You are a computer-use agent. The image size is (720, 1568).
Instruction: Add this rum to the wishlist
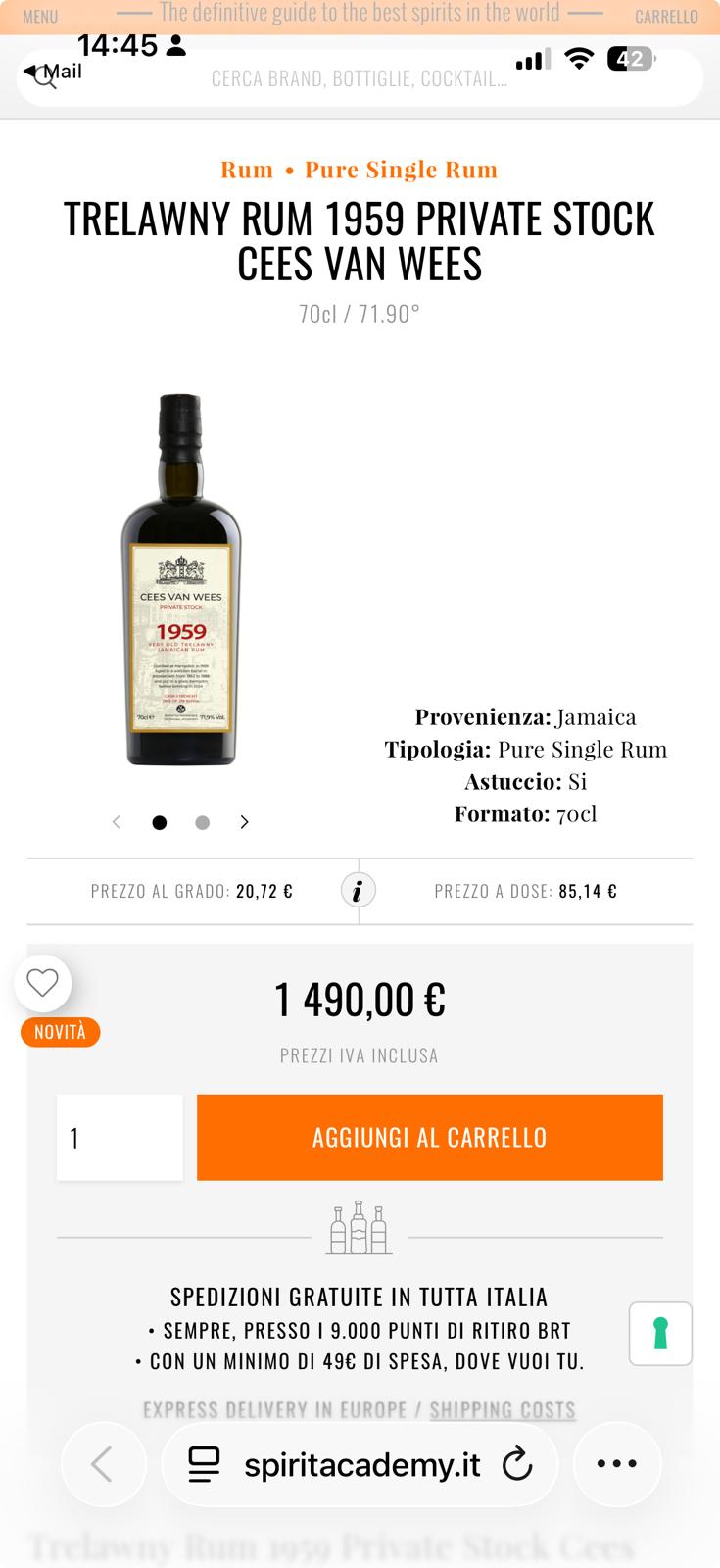[42, 983]
